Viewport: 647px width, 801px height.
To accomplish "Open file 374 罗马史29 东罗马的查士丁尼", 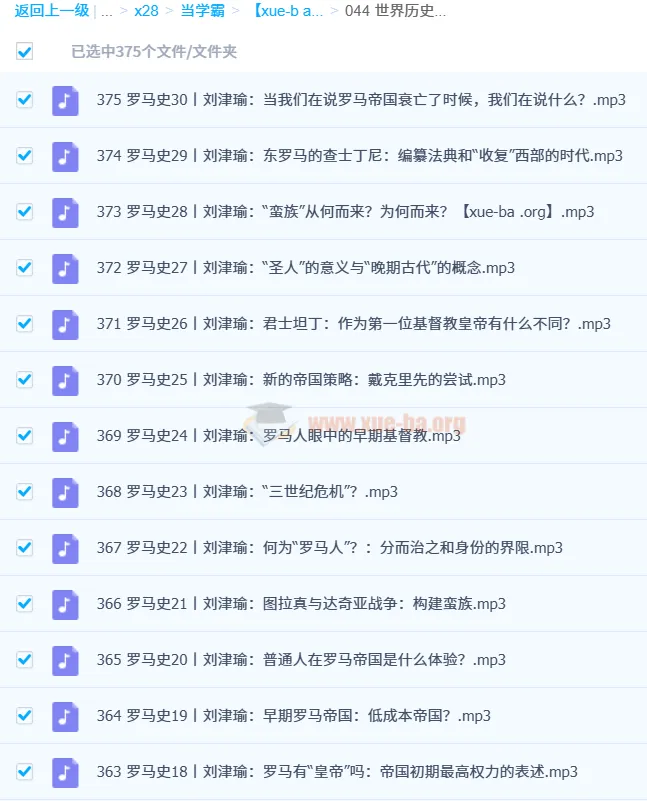I will [360, 156].
